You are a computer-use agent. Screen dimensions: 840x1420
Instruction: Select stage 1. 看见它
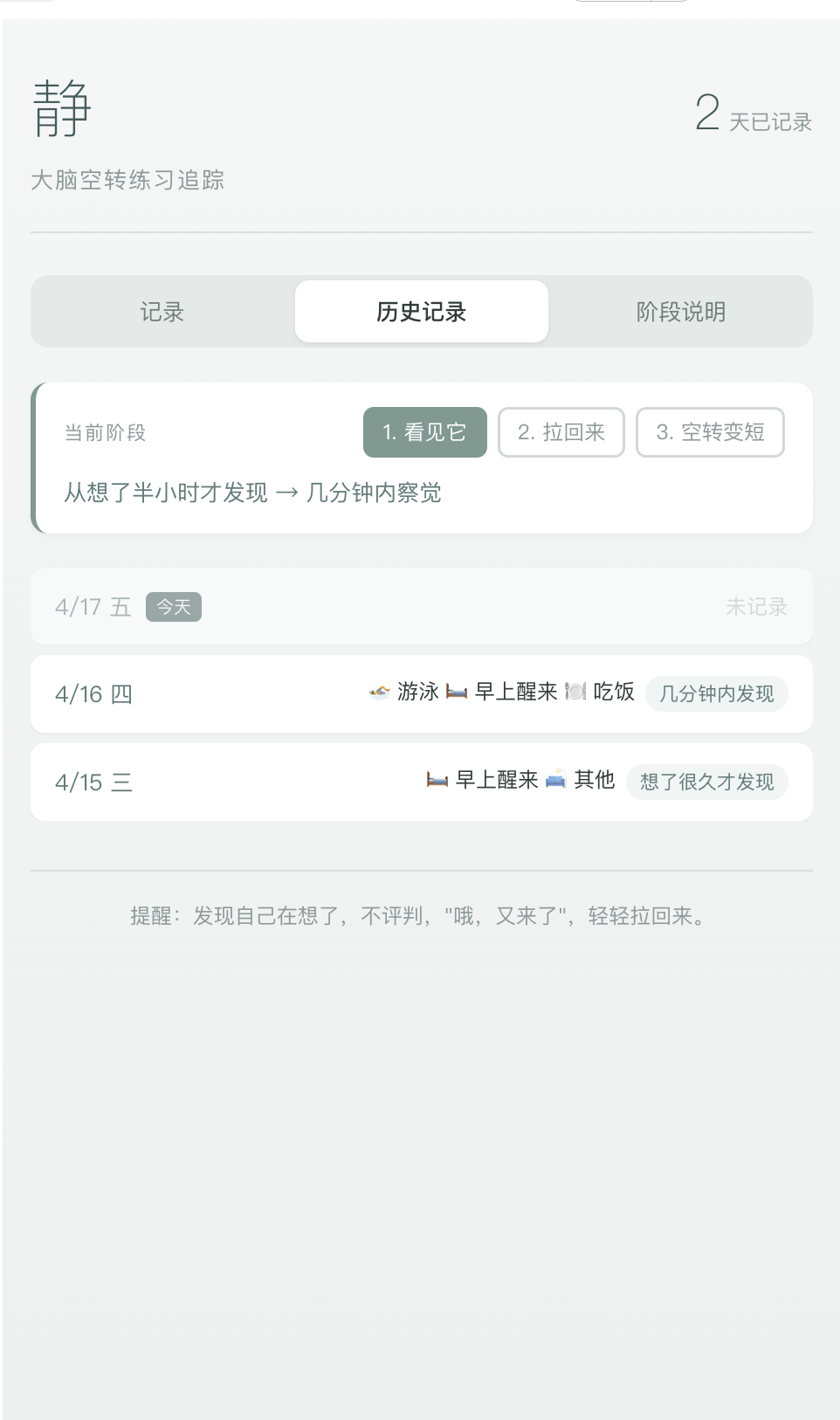point(424,432)
